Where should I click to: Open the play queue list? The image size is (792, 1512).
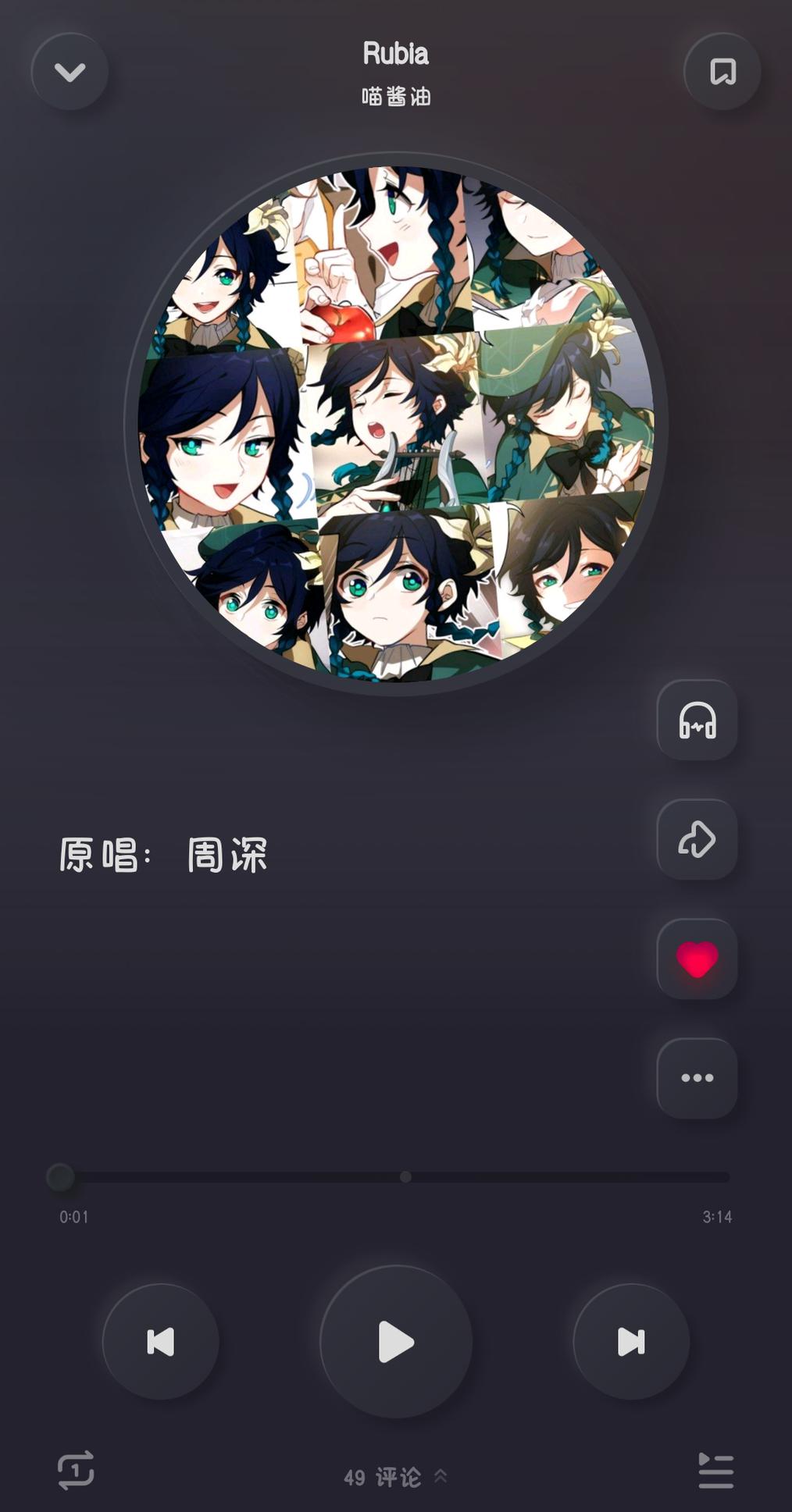(x=715, y=1471)
